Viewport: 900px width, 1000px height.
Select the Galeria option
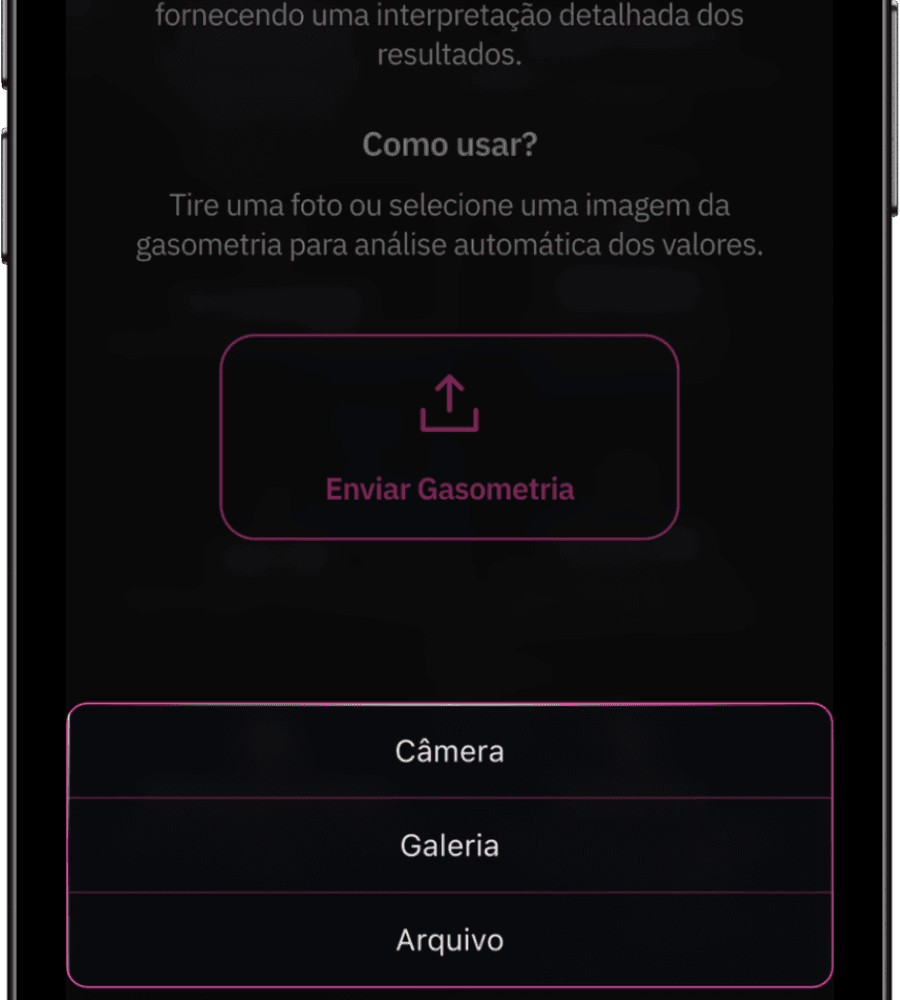point(449,845)
